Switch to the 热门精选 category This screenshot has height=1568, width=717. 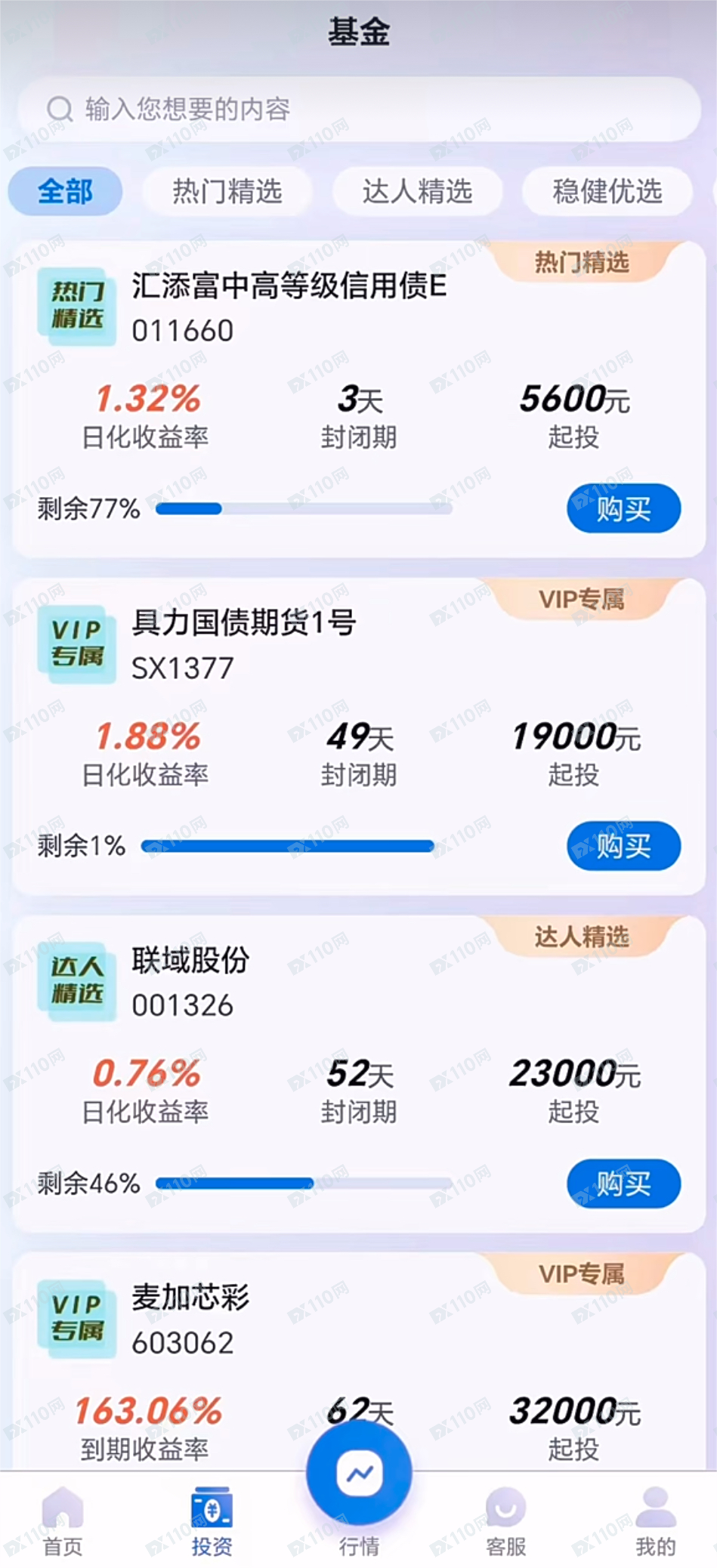click(x=227, y=191)
